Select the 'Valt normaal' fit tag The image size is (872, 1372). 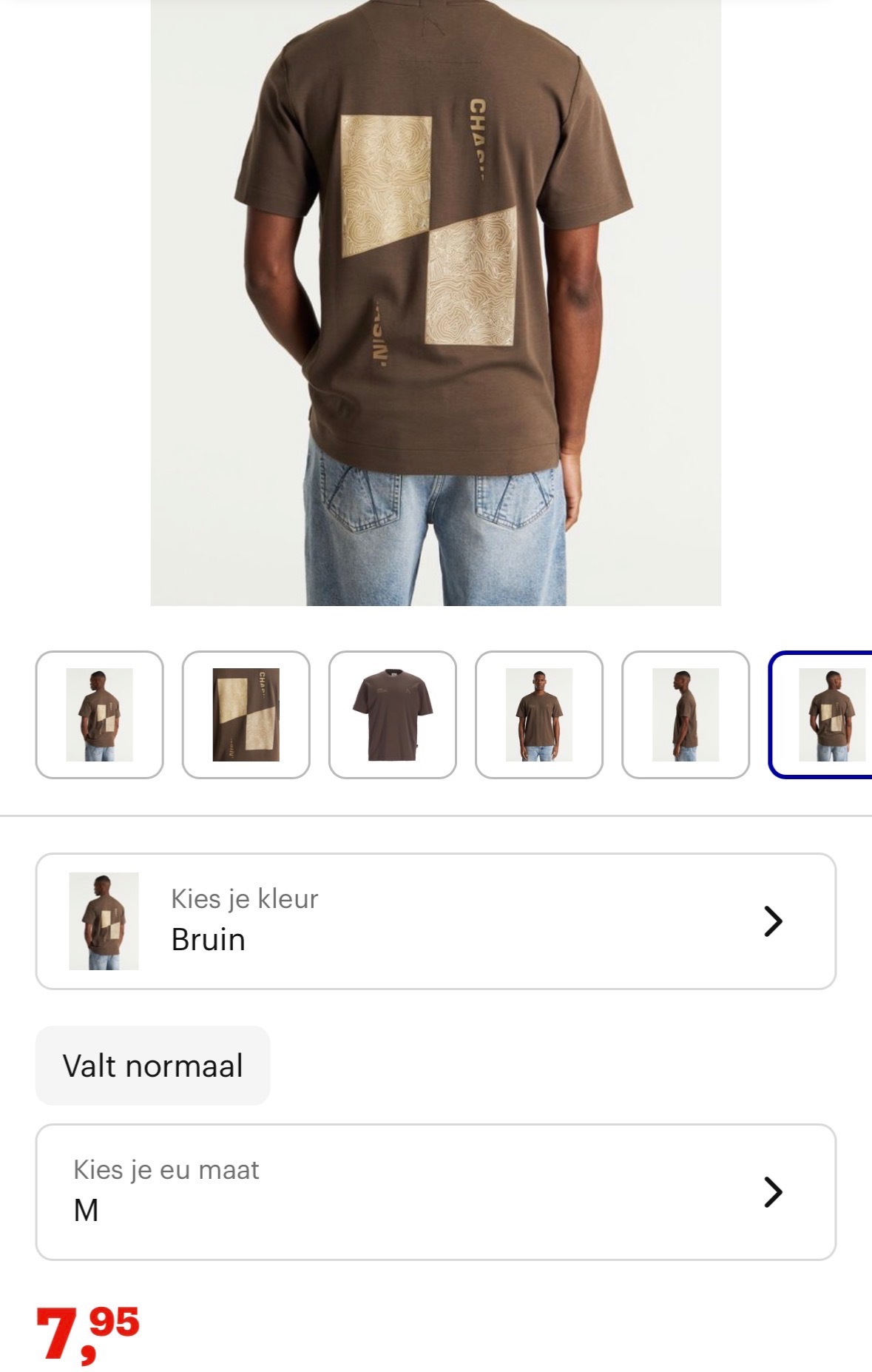[152, 1066]
